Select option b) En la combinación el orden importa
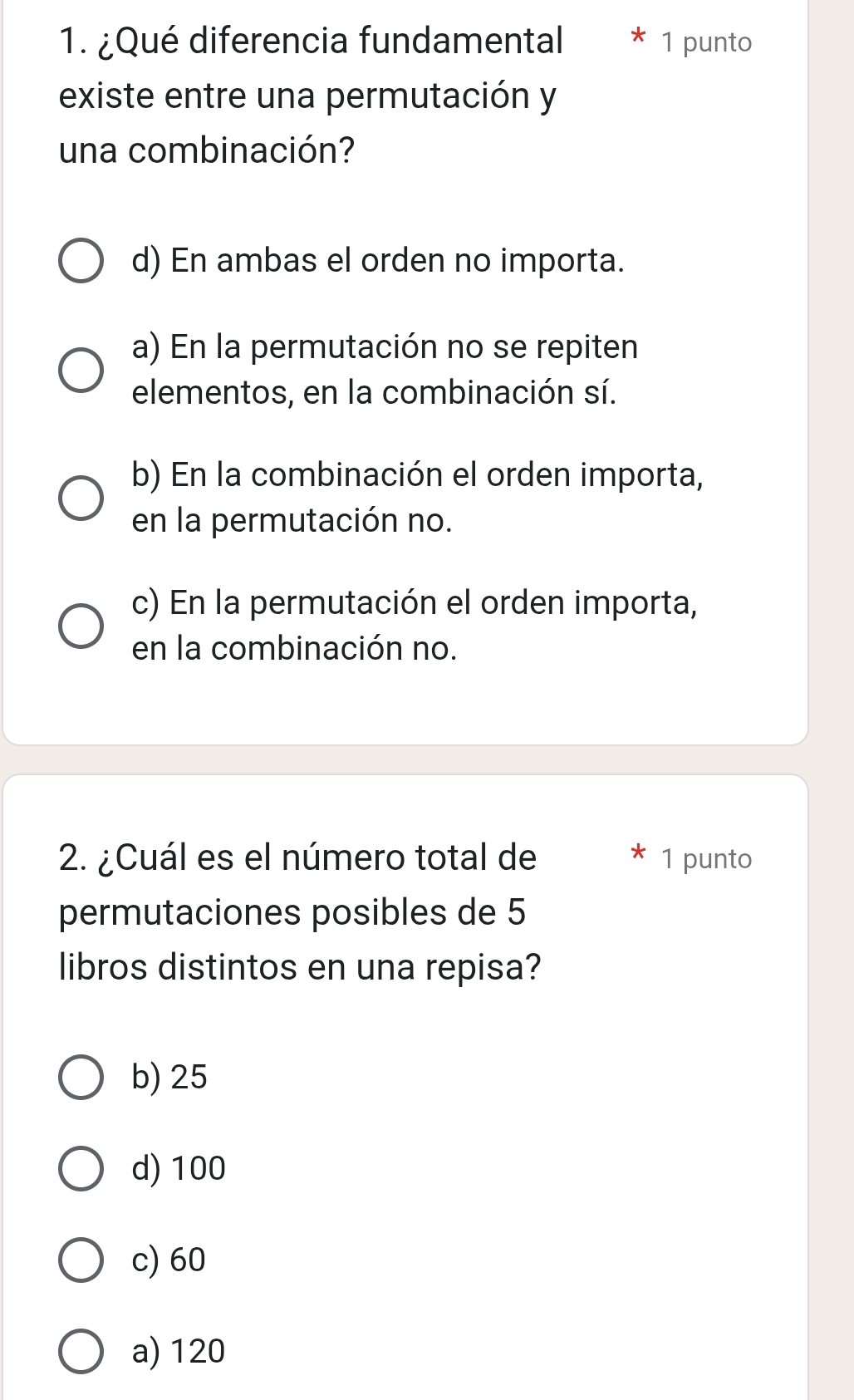The image size is (854, 1400). (79, 496)
